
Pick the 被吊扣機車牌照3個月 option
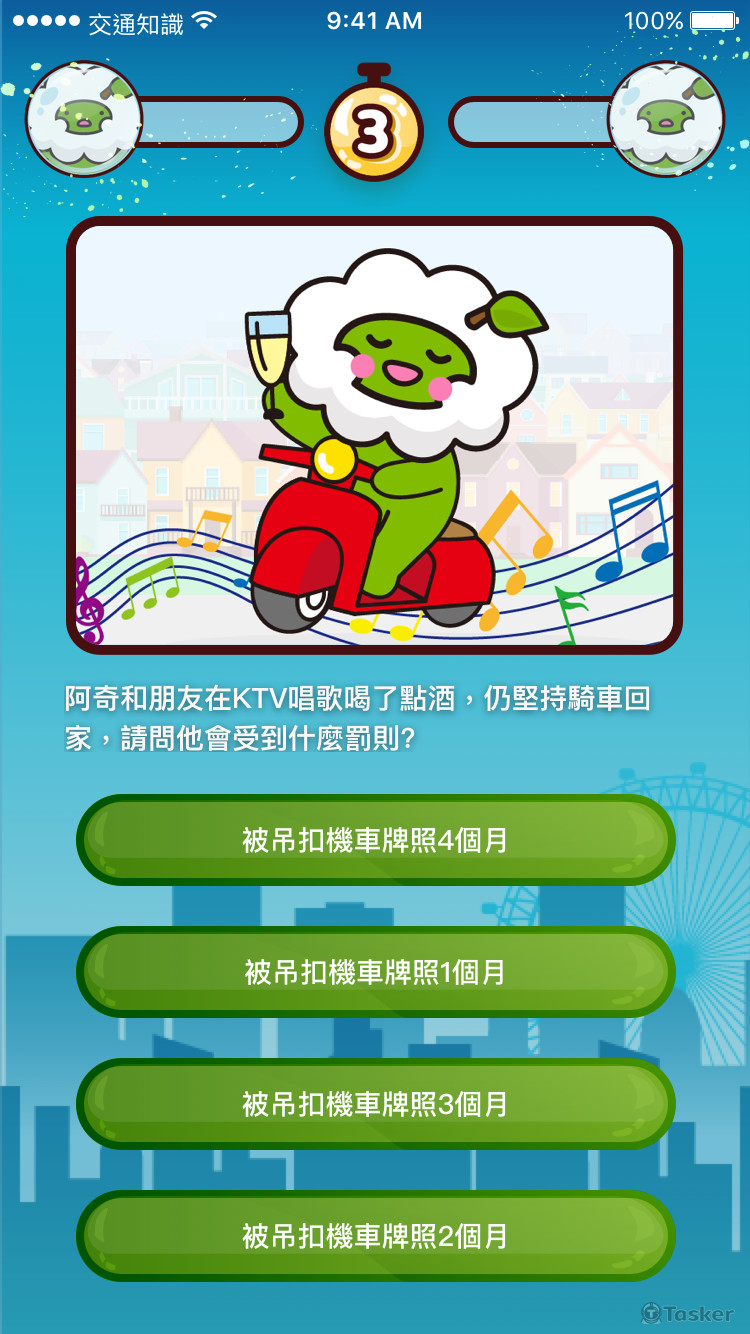(375, 1104)
